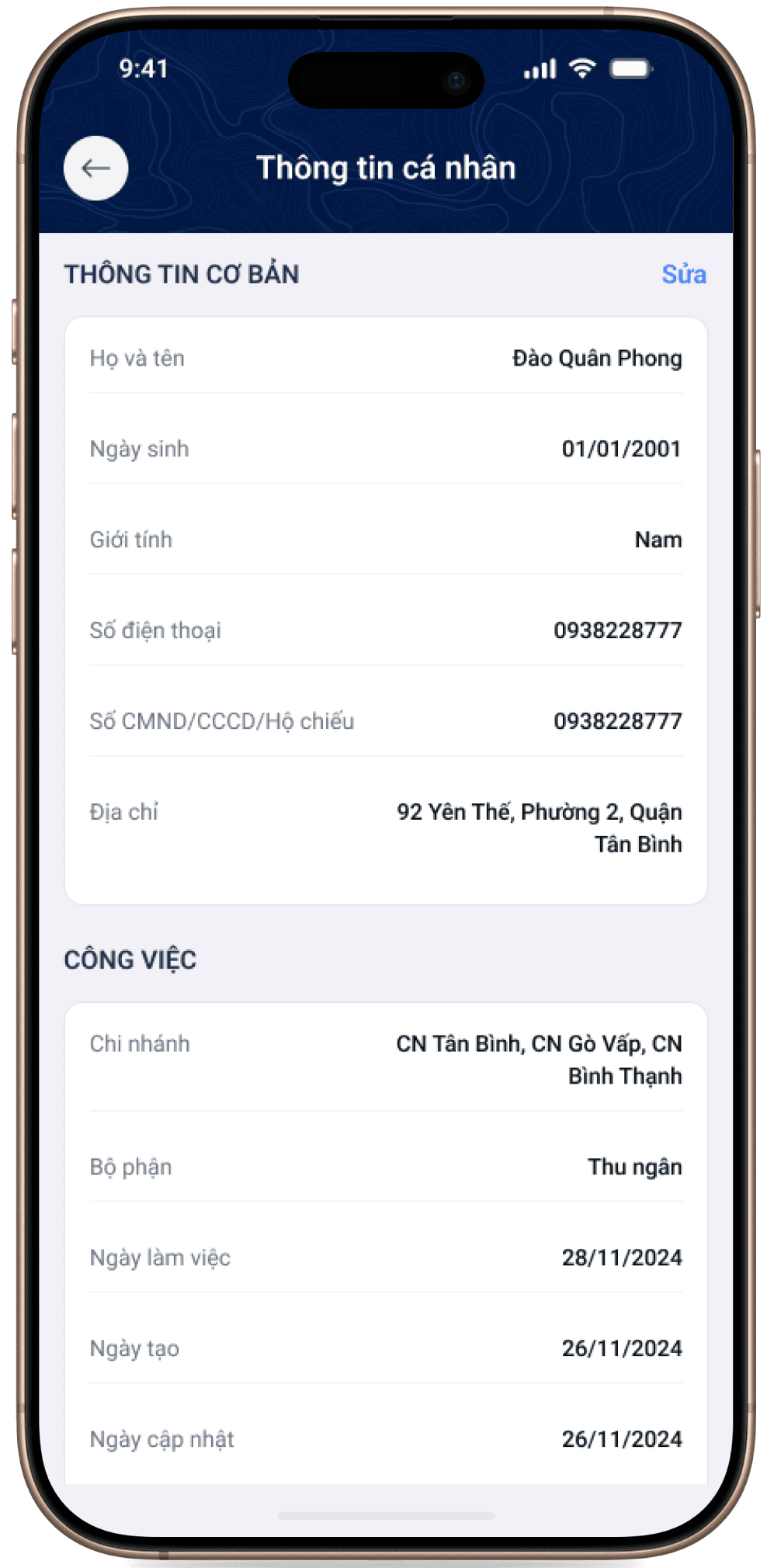This screenshot has width=767, height=1568.
Task: Tap the cellular signal indicator
Action: point(540,70)
